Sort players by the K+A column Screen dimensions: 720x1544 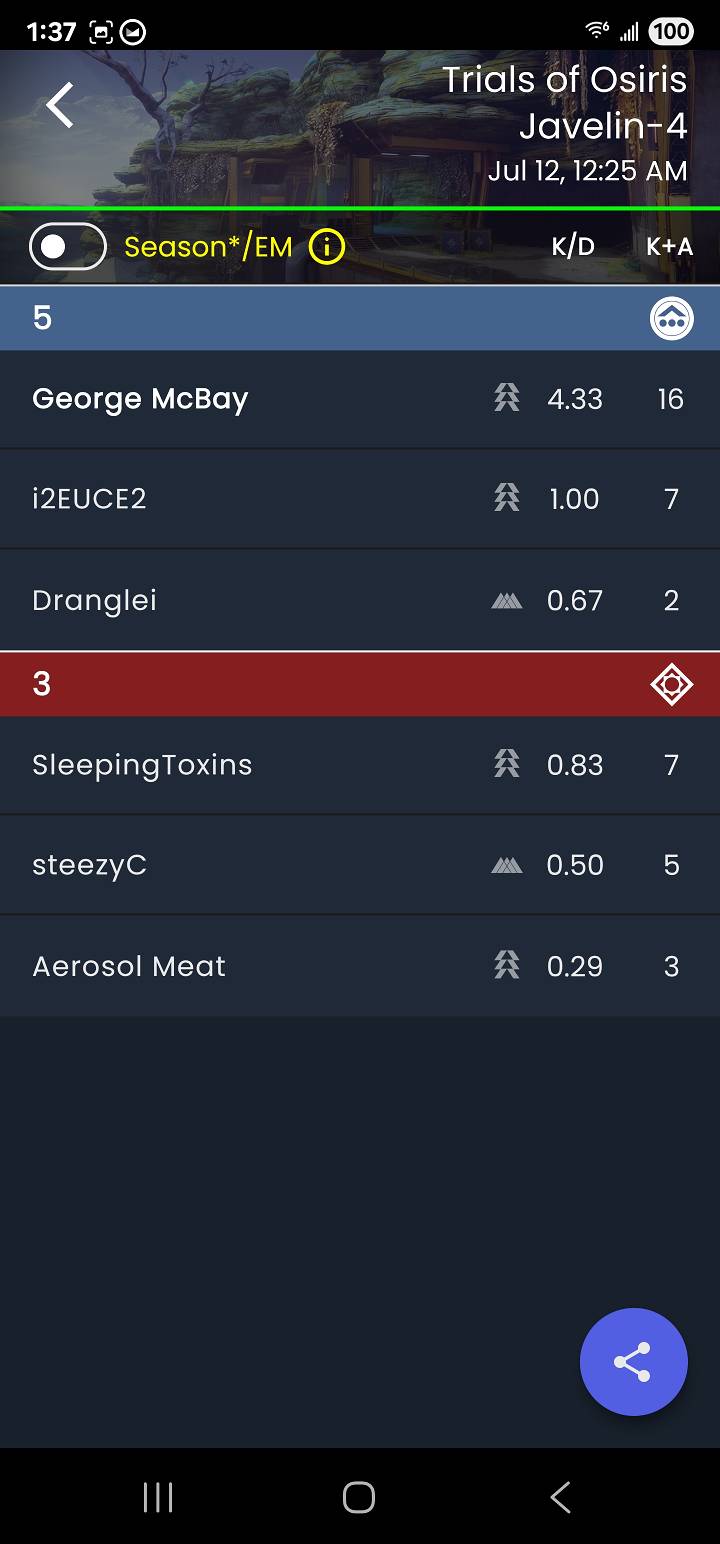pyautogui.click(x=669, y=246)
